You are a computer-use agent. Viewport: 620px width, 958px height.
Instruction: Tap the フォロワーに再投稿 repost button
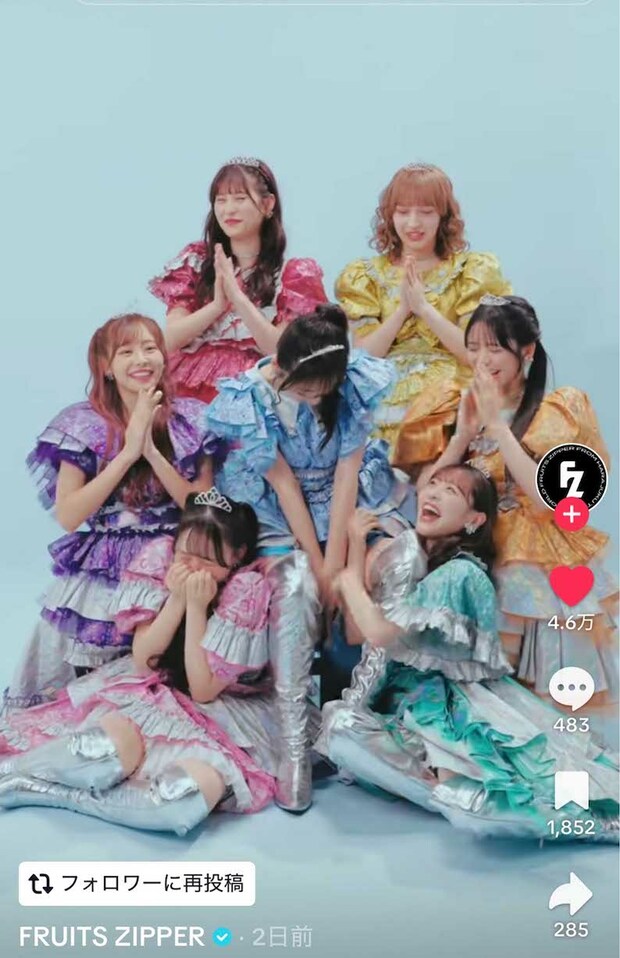coord(137,883)
